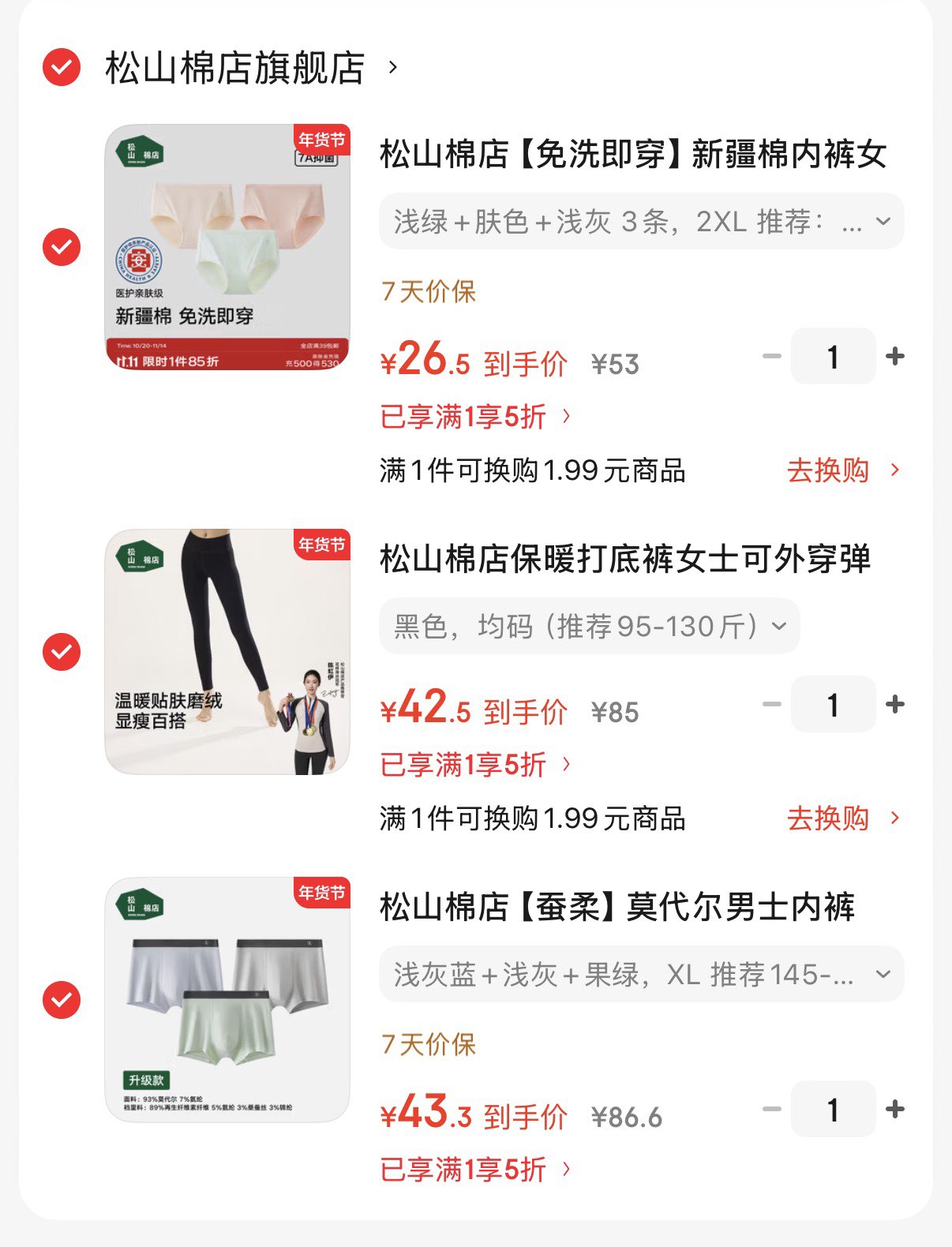The height and width of the screenshot is (1247, 952).
Task: Increase quantity of 保暖打底裤
Action: click(x=894, y=705)
